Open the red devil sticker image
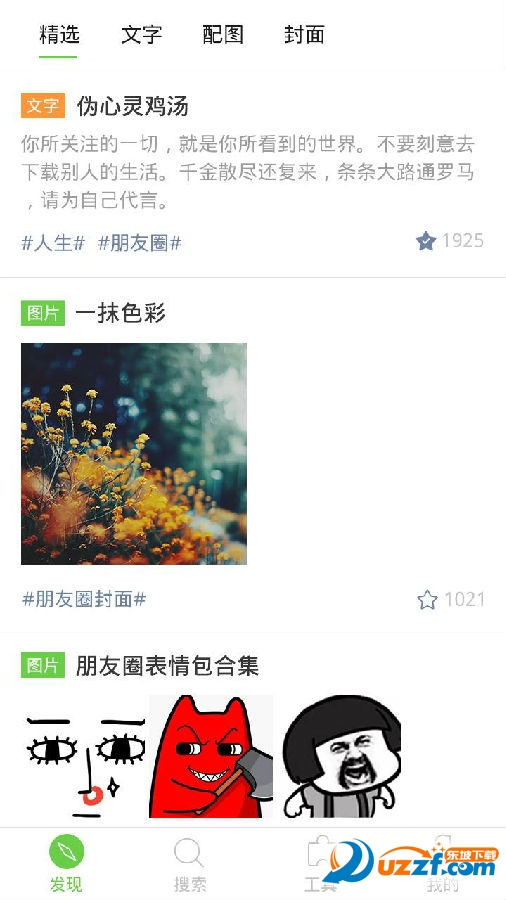Image resolution: width=506 pixels, height=900 pixels. tap(211, 756)
